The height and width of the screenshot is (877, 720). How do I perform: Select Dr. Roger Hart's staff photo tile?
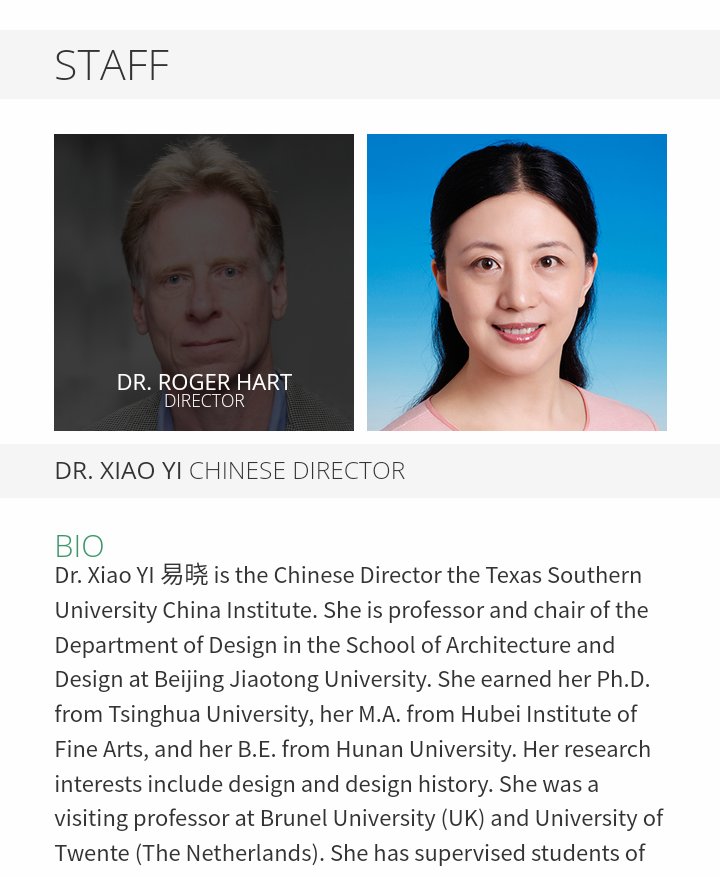pos(204,282)
